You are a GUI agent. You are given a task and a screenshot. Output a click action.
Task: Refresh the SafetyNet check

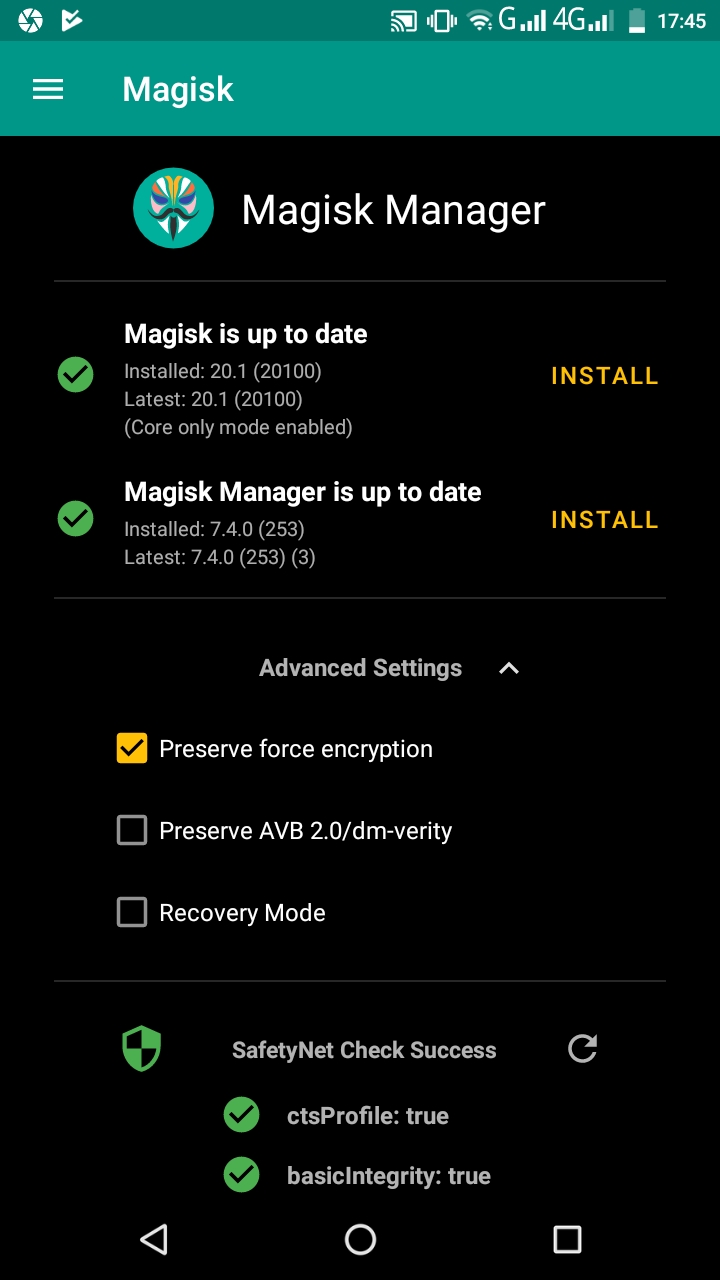tap(582, 1049)
